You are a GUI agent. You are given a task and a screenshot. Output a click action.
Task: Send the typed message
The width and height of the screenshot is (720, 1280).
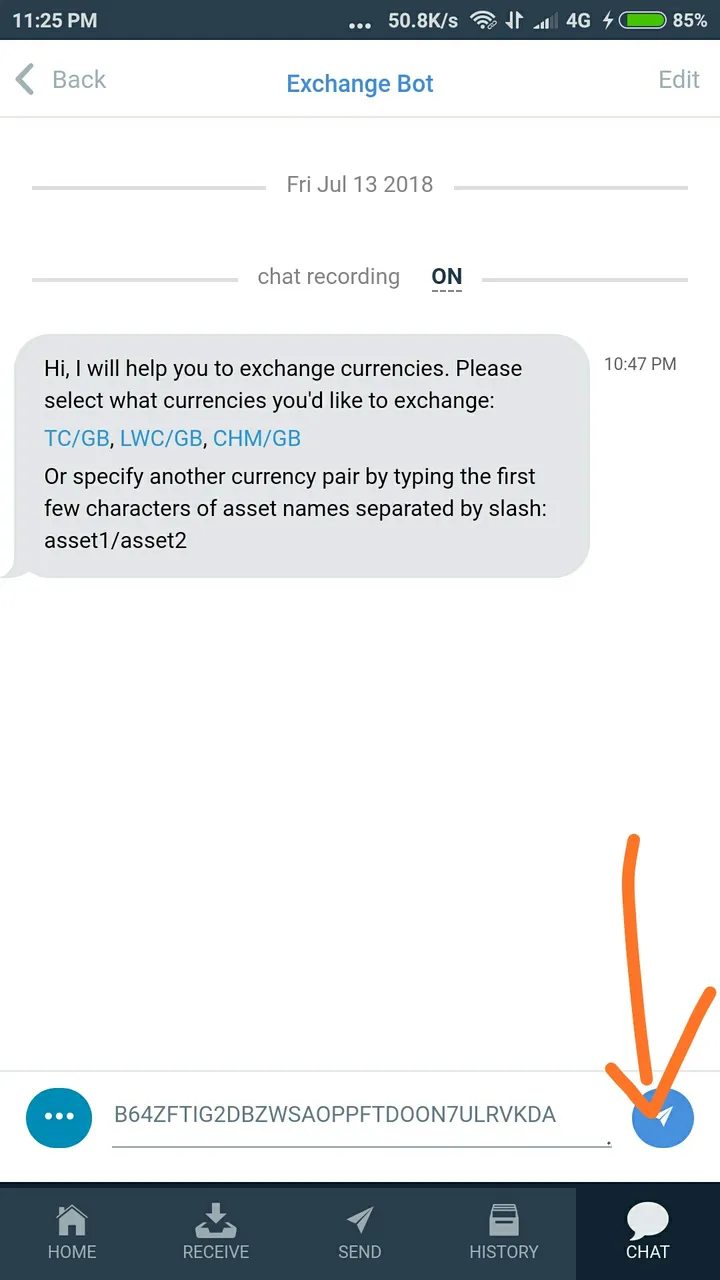pyautogui.click(x=663, y=1116)
